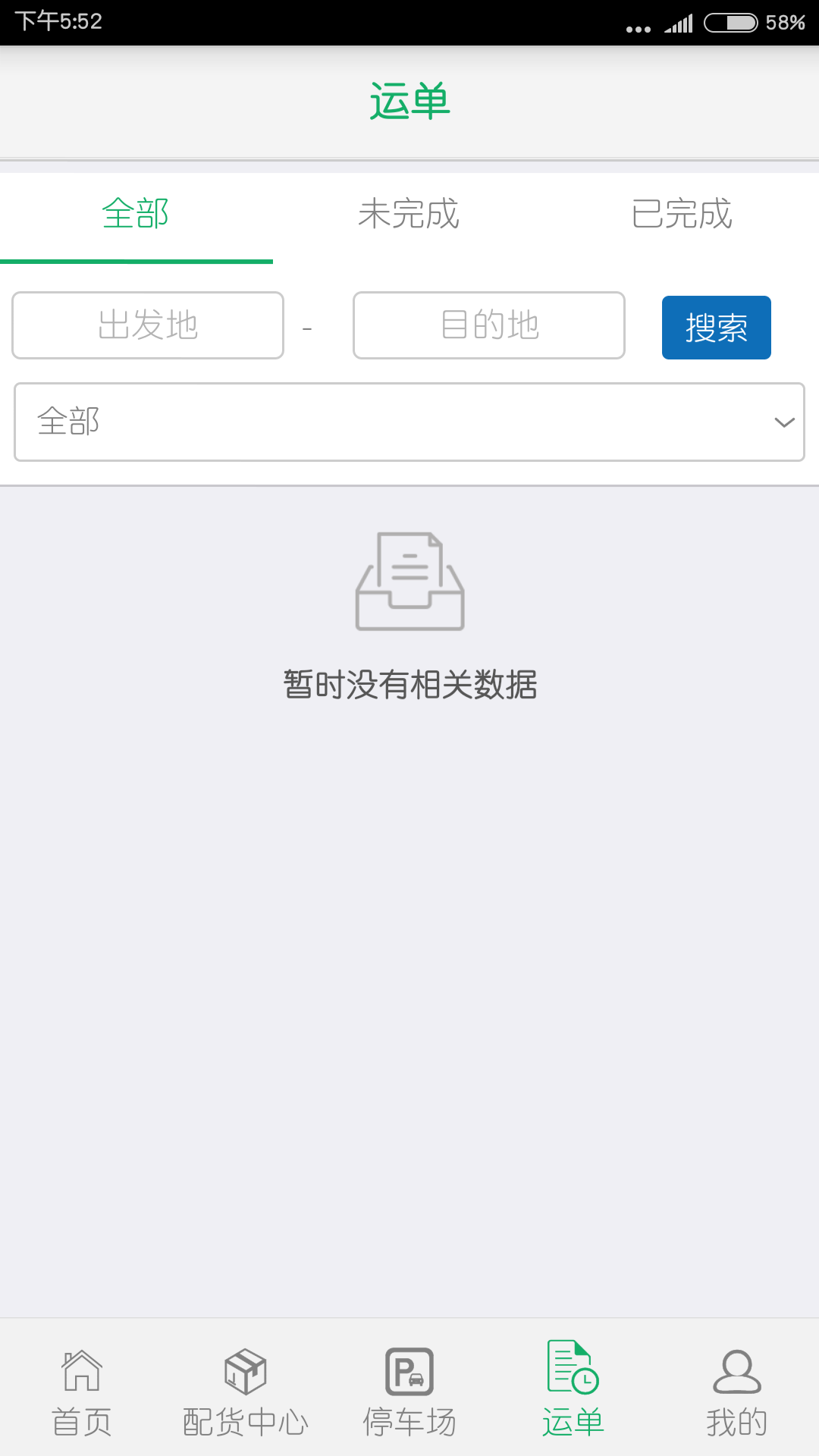Image resolution: width=819 pixels, height=1456 pixels.
Task: Open the 配货中心 tab
Action: 246,1393
